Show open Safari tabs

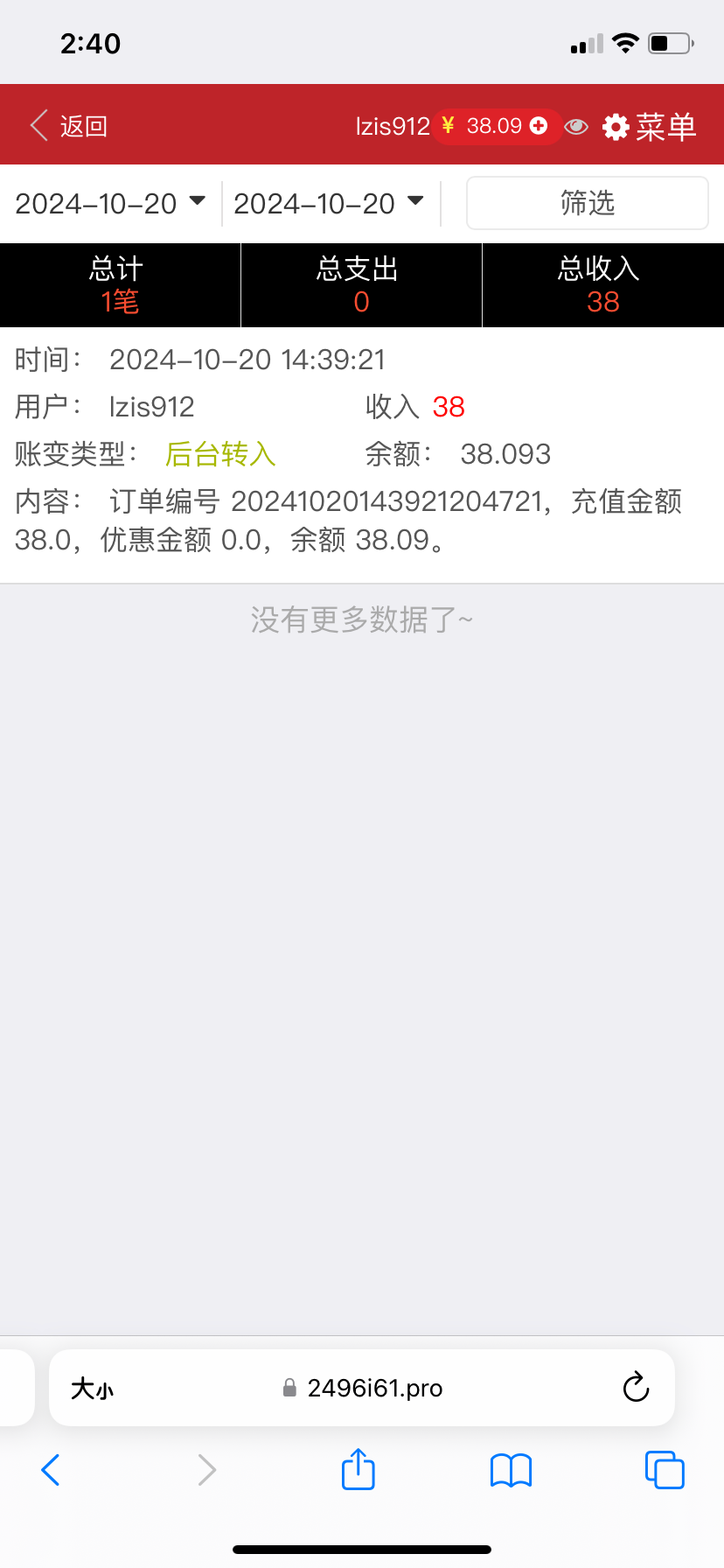tap(665, 1469)
